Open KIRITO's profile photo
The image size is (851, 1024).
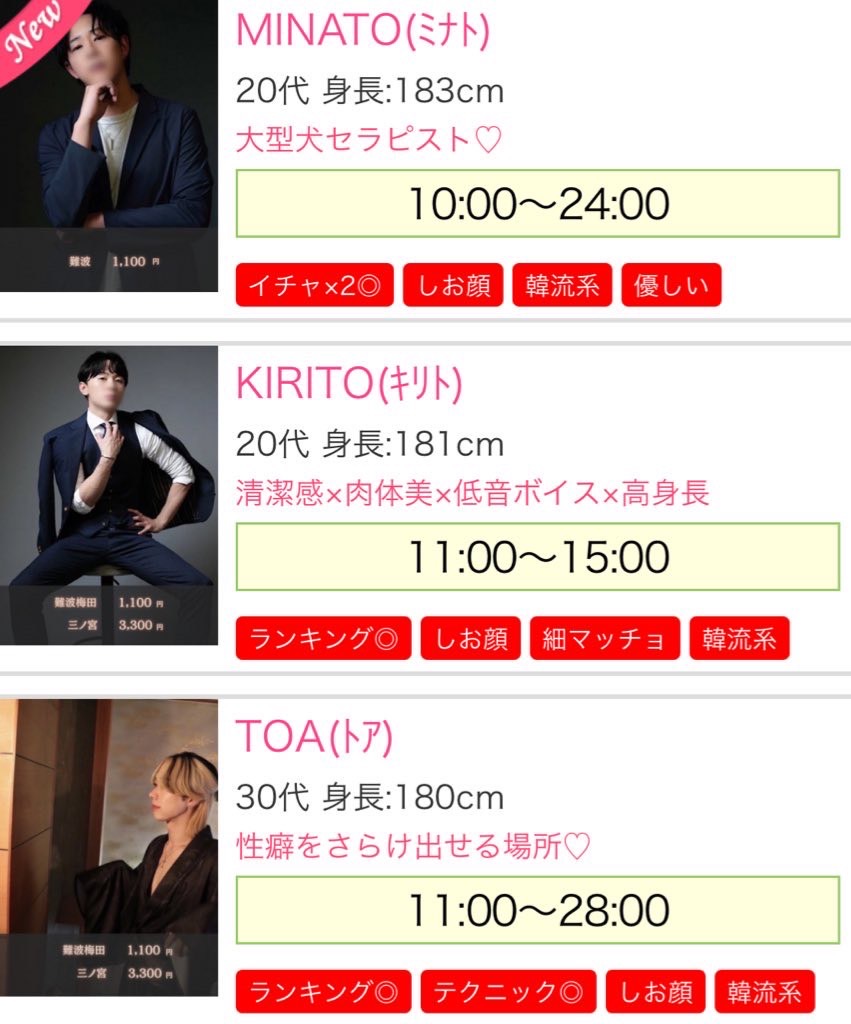(x=108, y=495)
